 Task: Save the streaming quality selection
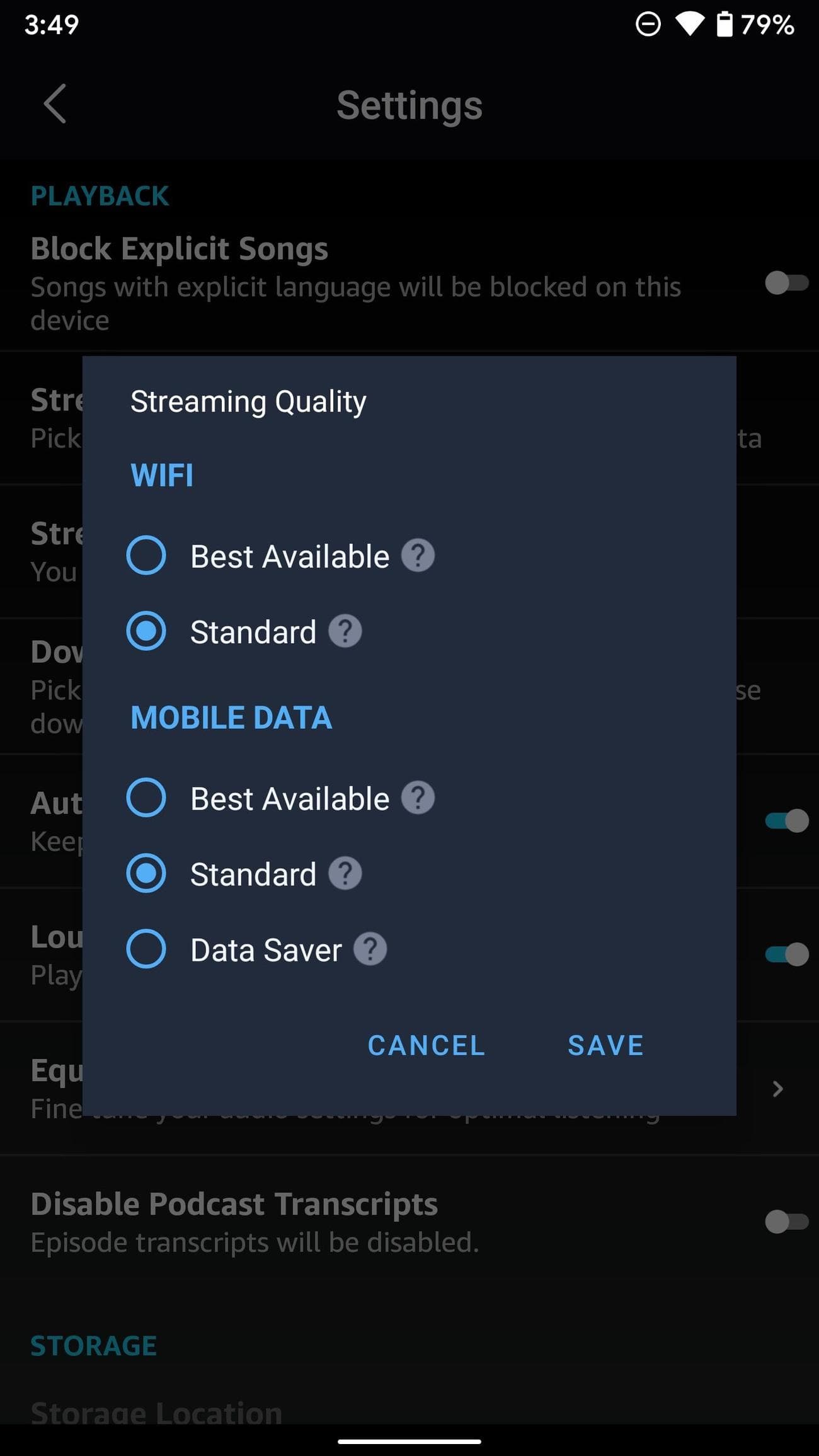coord(605,1045)
